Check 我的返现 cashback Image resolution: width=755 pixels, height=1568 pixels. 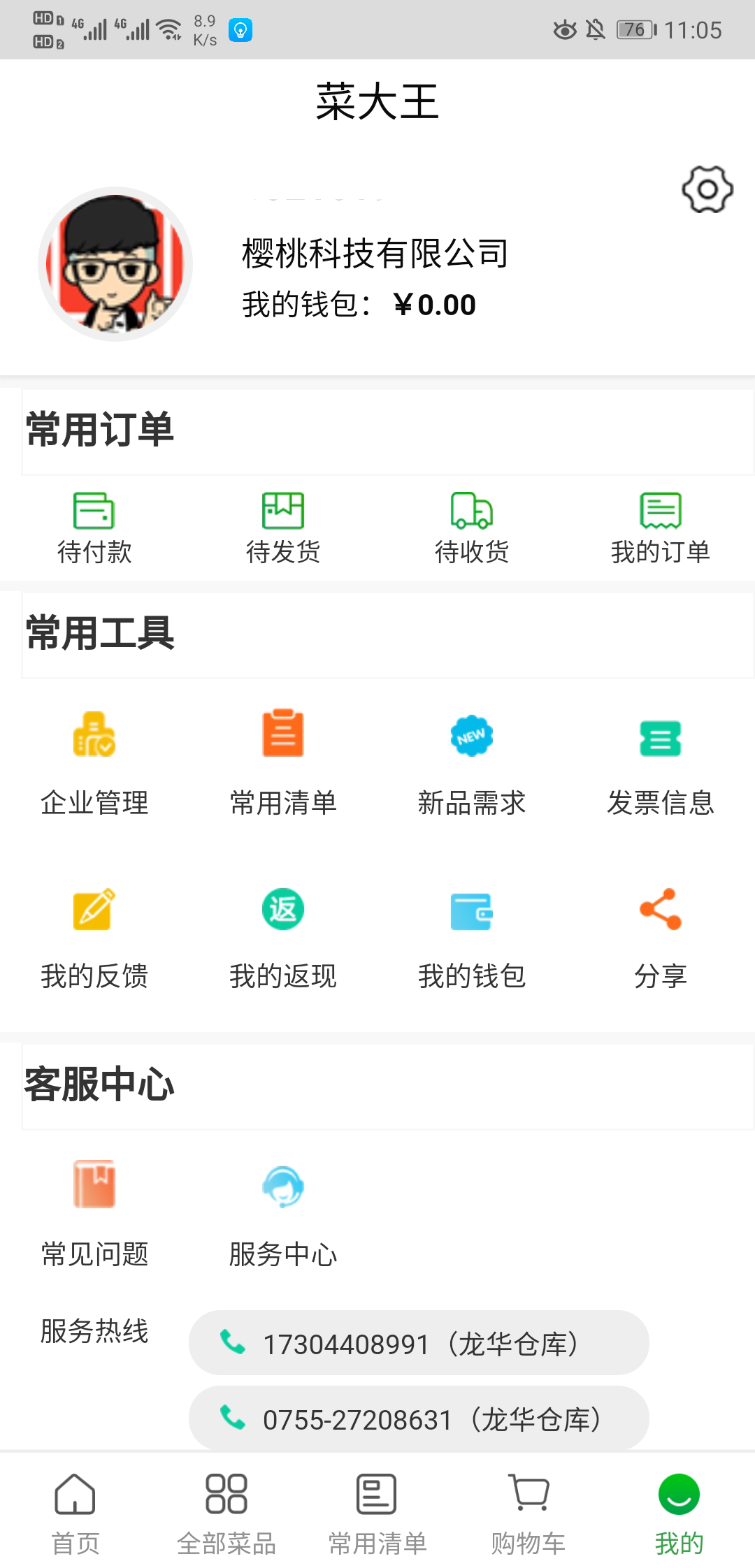283,936
